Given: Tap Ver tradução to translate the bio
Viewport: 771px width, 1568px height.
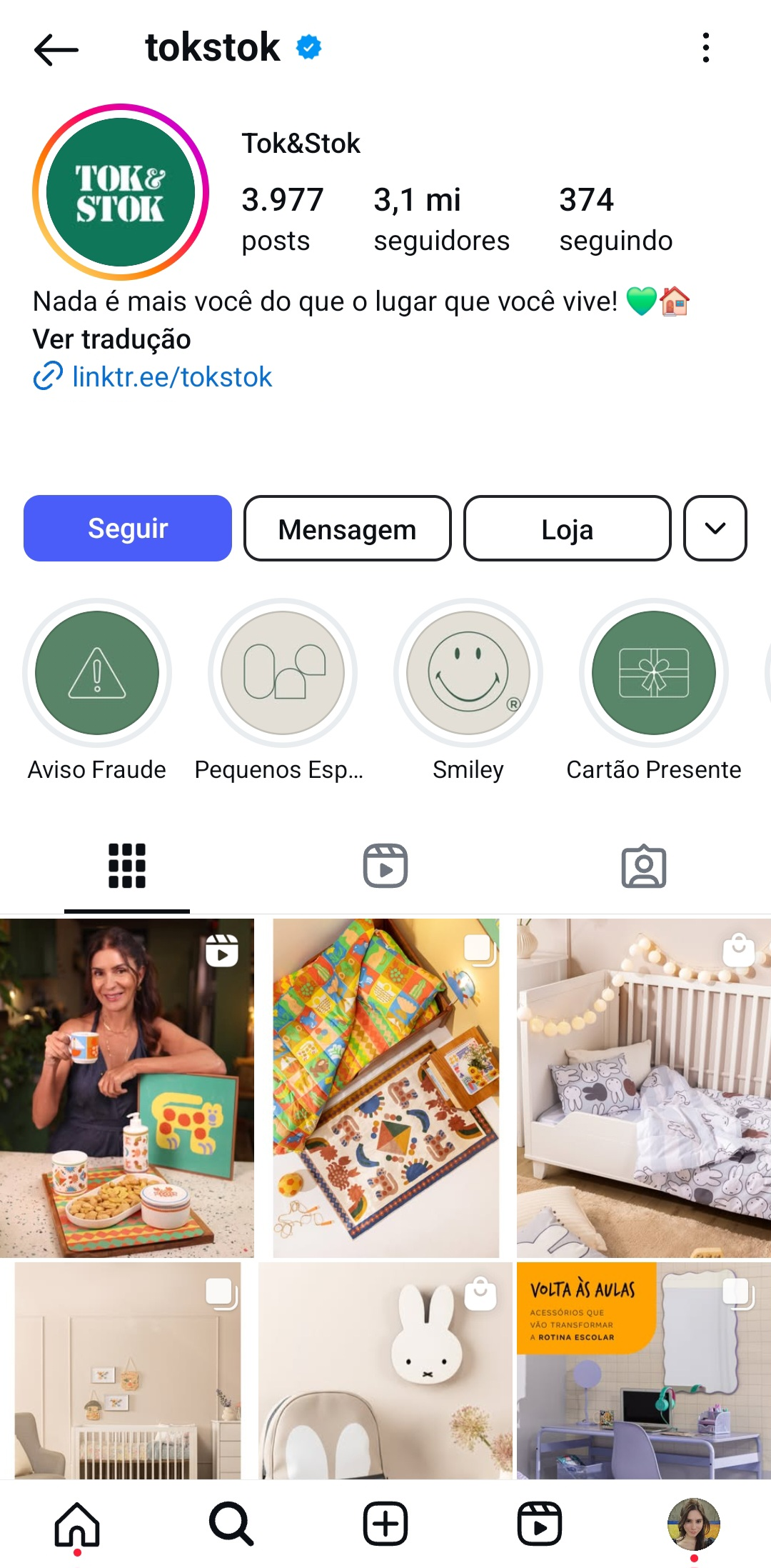Looking at the screenshot, I should click(111, 339).
